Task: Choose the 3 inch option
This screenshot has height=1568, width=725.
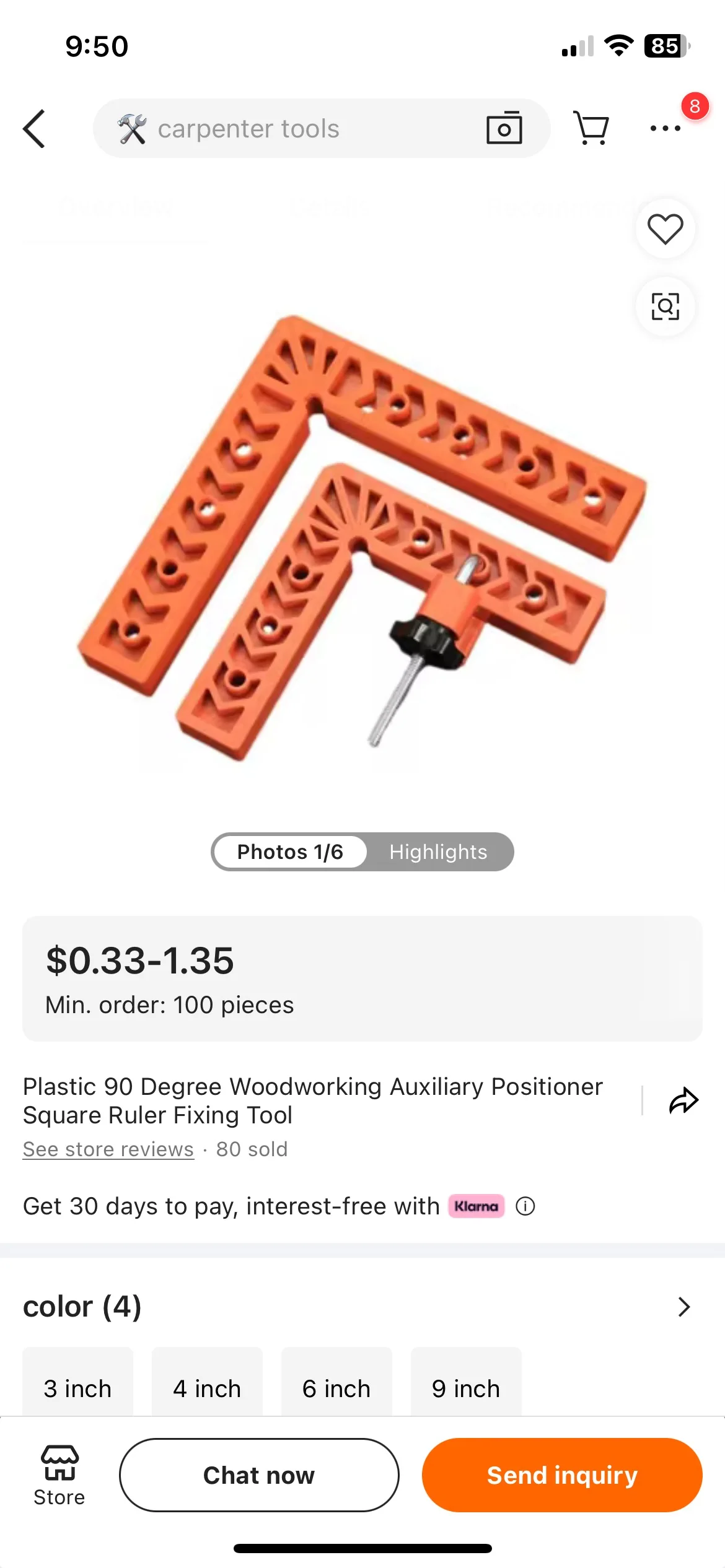Action: [x=78, y=1387]
